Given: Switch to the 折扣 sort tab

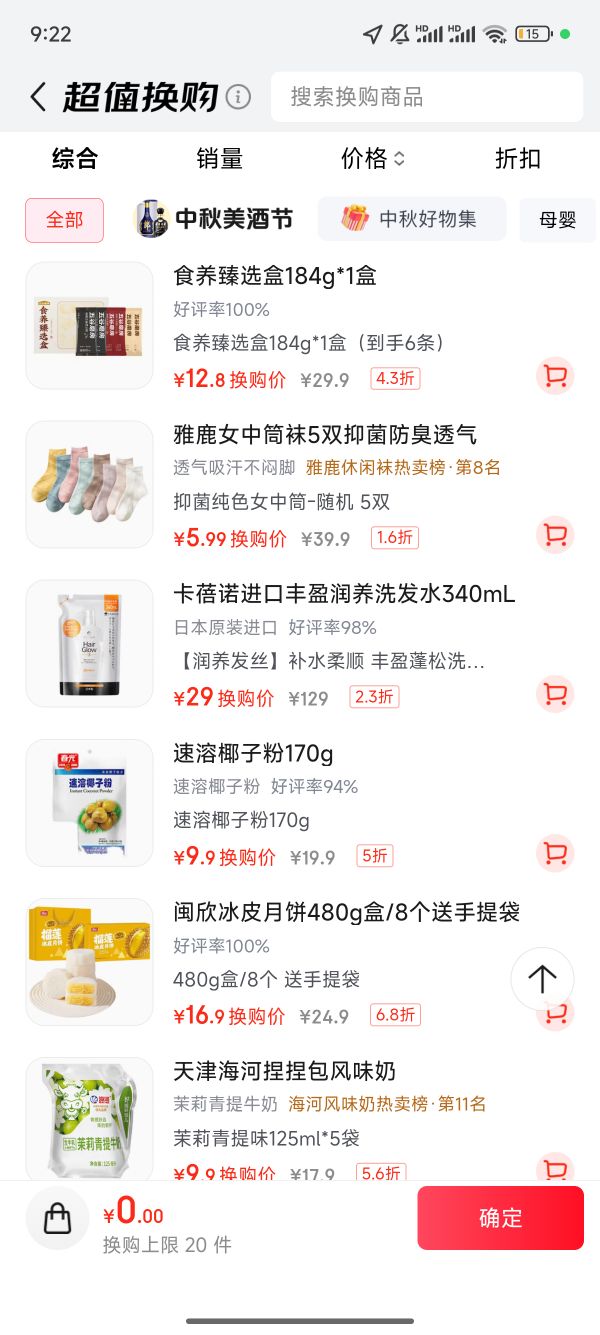Looking at the screenshot, I should 518,158.
